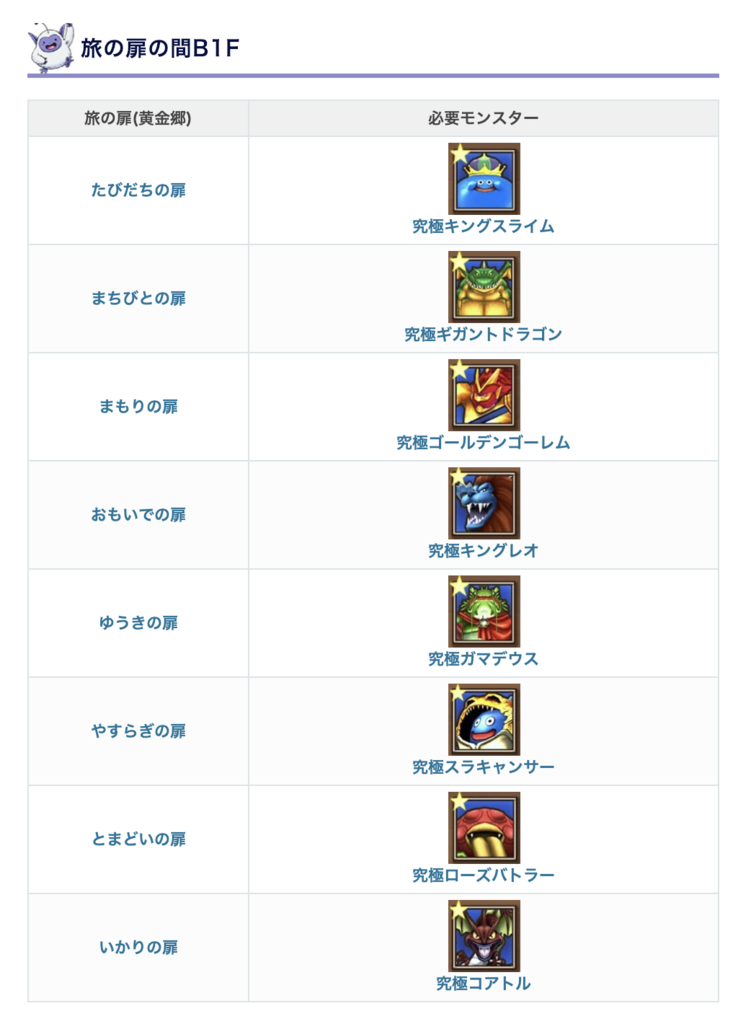Click the 旅の扉(黄金郷) column header
Viewport: 751px width, 1024px height.
pos(136,118)
